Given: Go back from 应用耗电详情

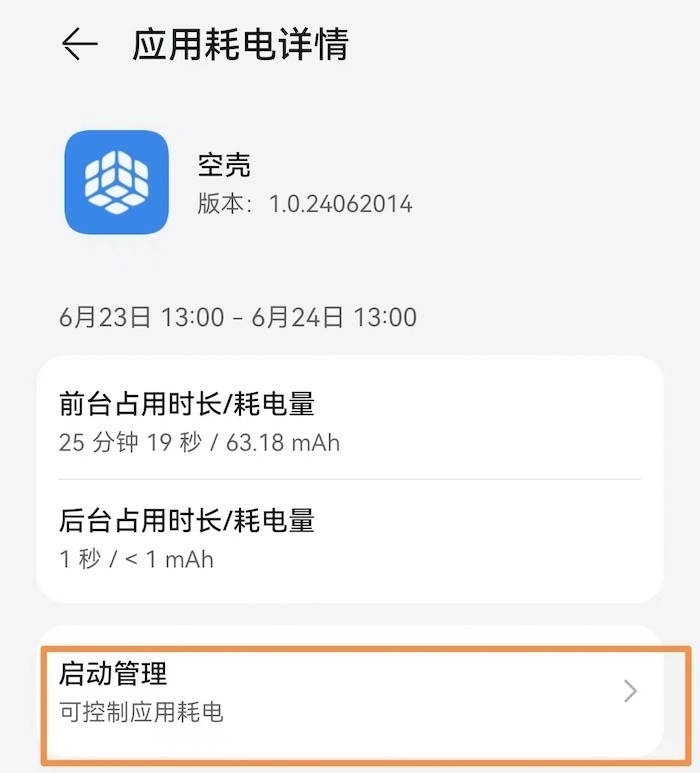Looking at the screenshot, I should (79, 45).
